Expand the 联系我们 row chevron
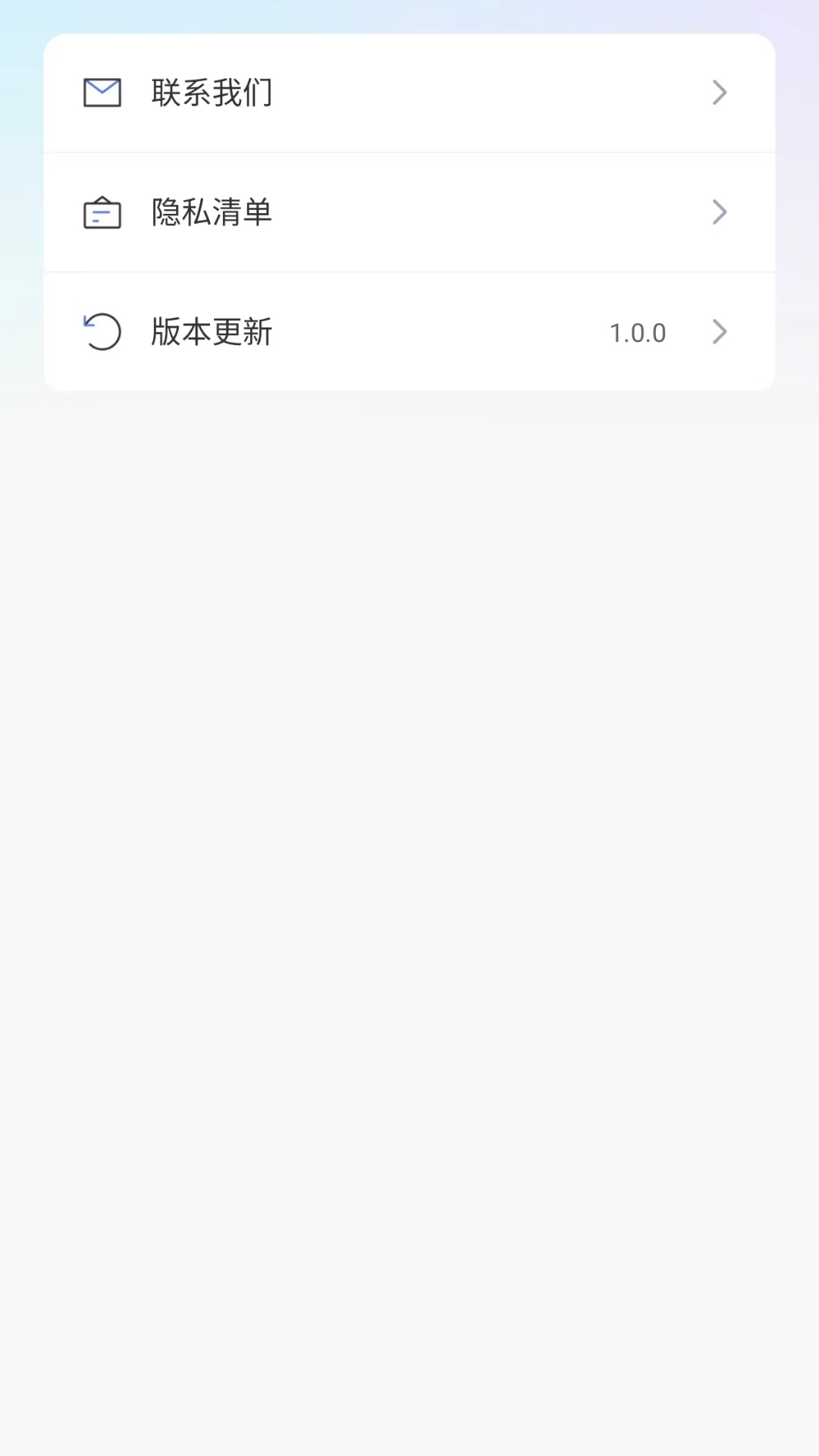The height and width of the screenshot is (1456, 819). pyautogui.click(x=719, y=93)
